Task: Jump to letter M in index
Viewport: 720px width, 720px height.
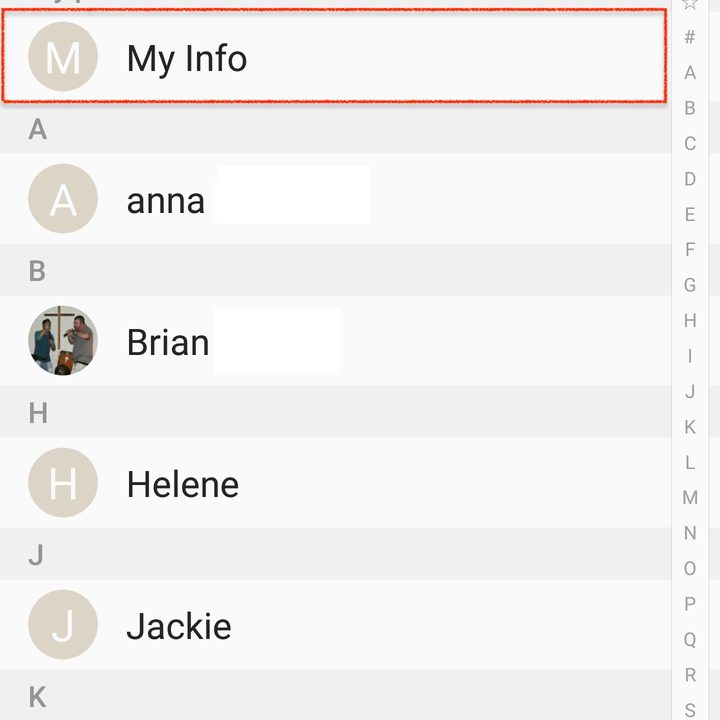Action: point(690,497)
